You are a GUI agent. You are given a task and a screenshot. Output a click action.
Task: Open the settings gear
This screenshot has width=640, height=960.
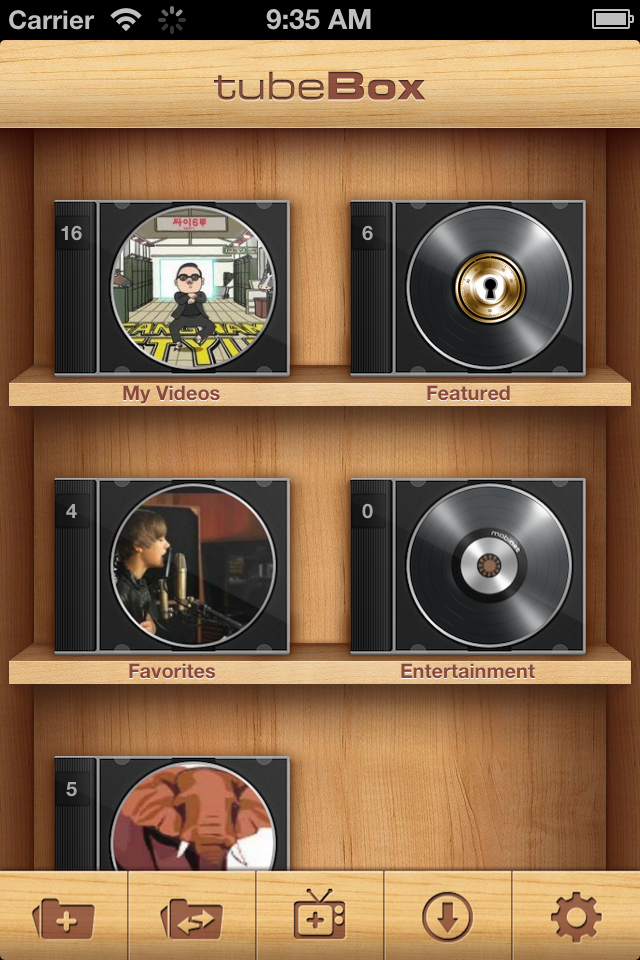coord(577,916)
